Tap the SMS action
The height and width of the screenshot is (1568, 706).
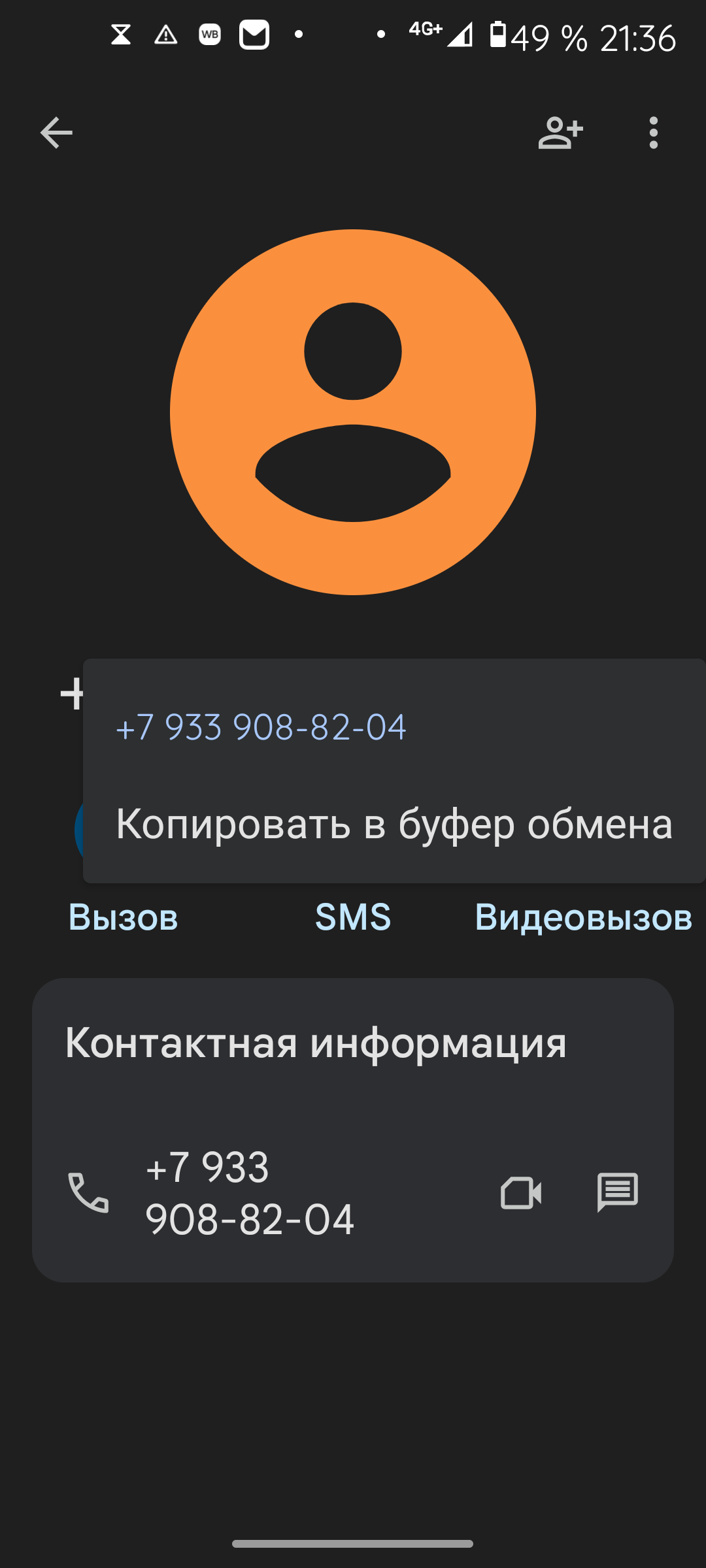[353, 917]
